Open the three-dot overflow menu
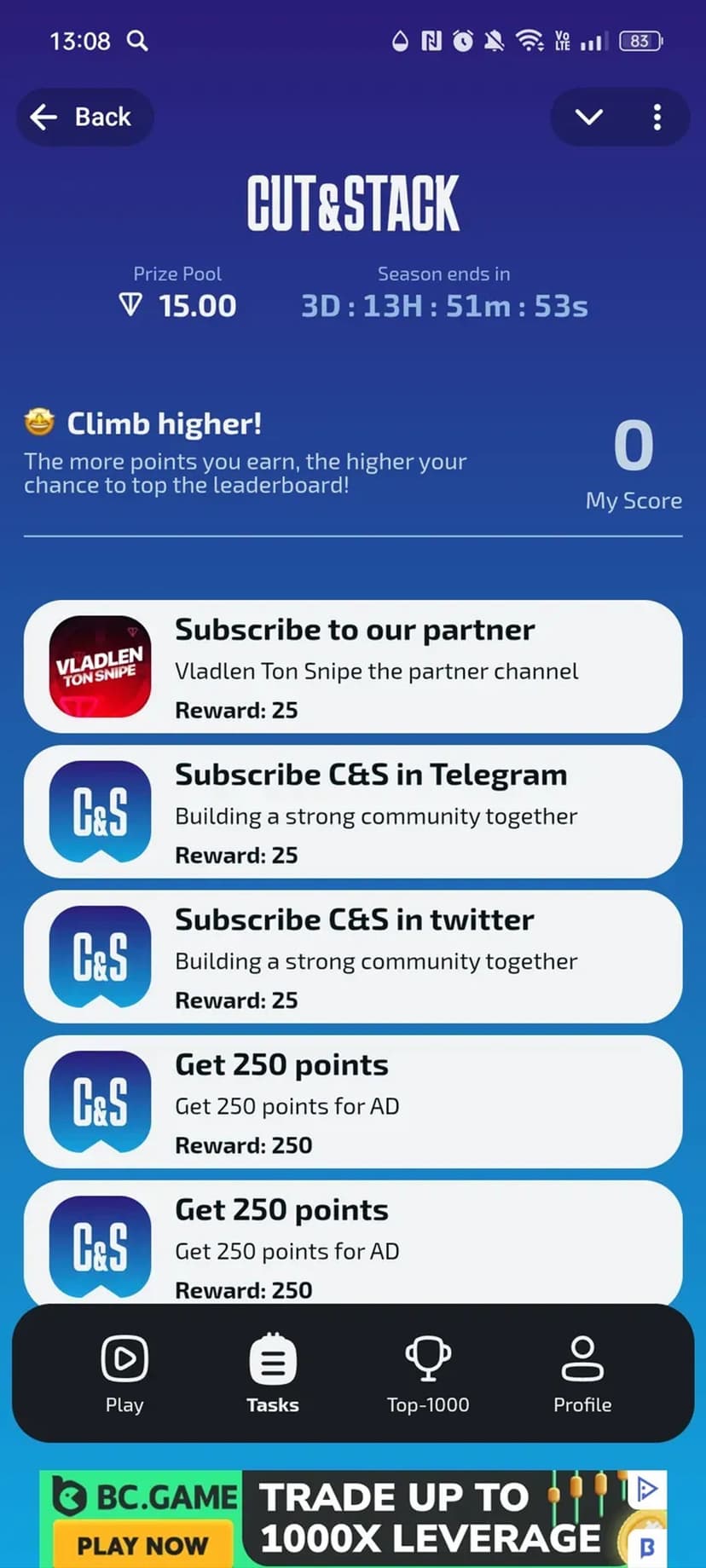The height and width of the screenshot is (1568, 706). click(x=657, y=117)
